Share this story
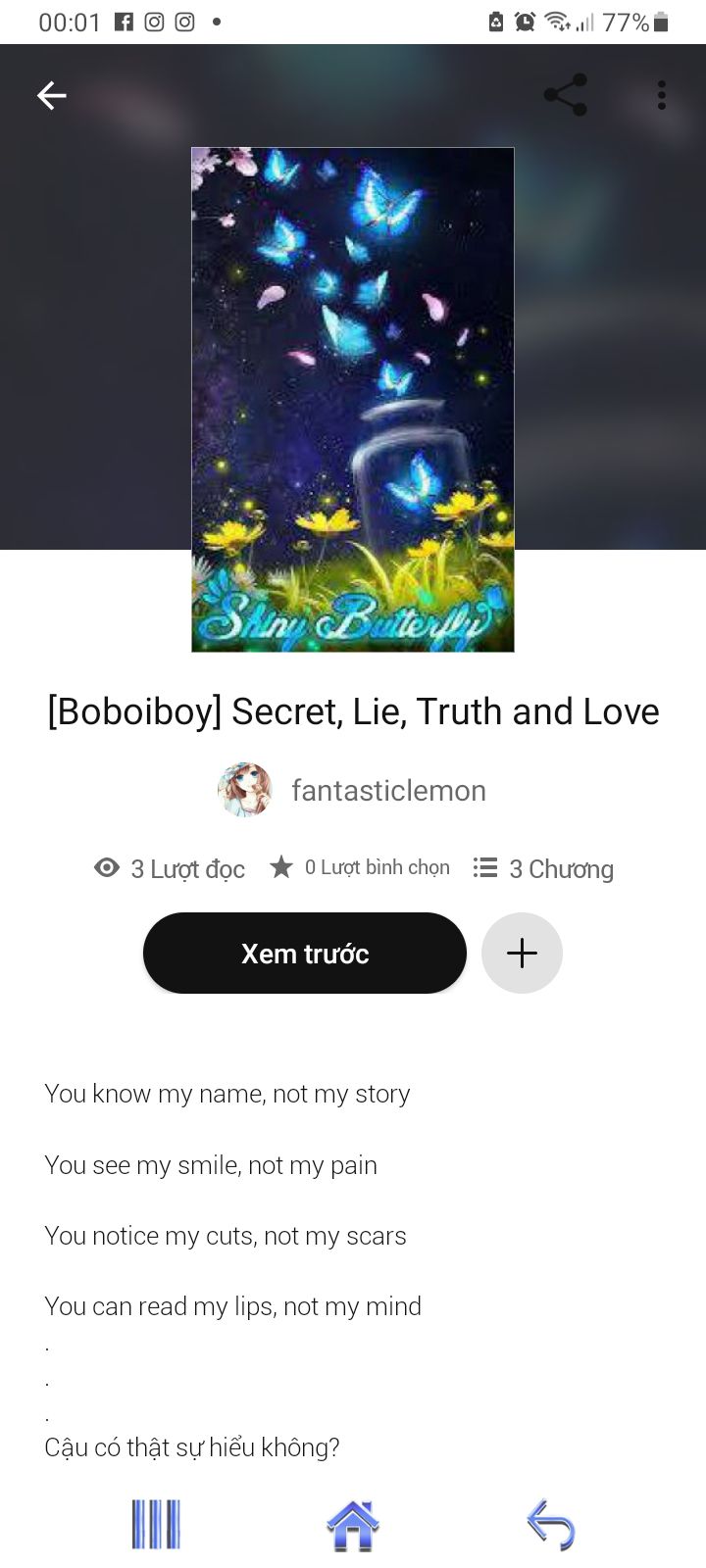 [x=566, y=95]
